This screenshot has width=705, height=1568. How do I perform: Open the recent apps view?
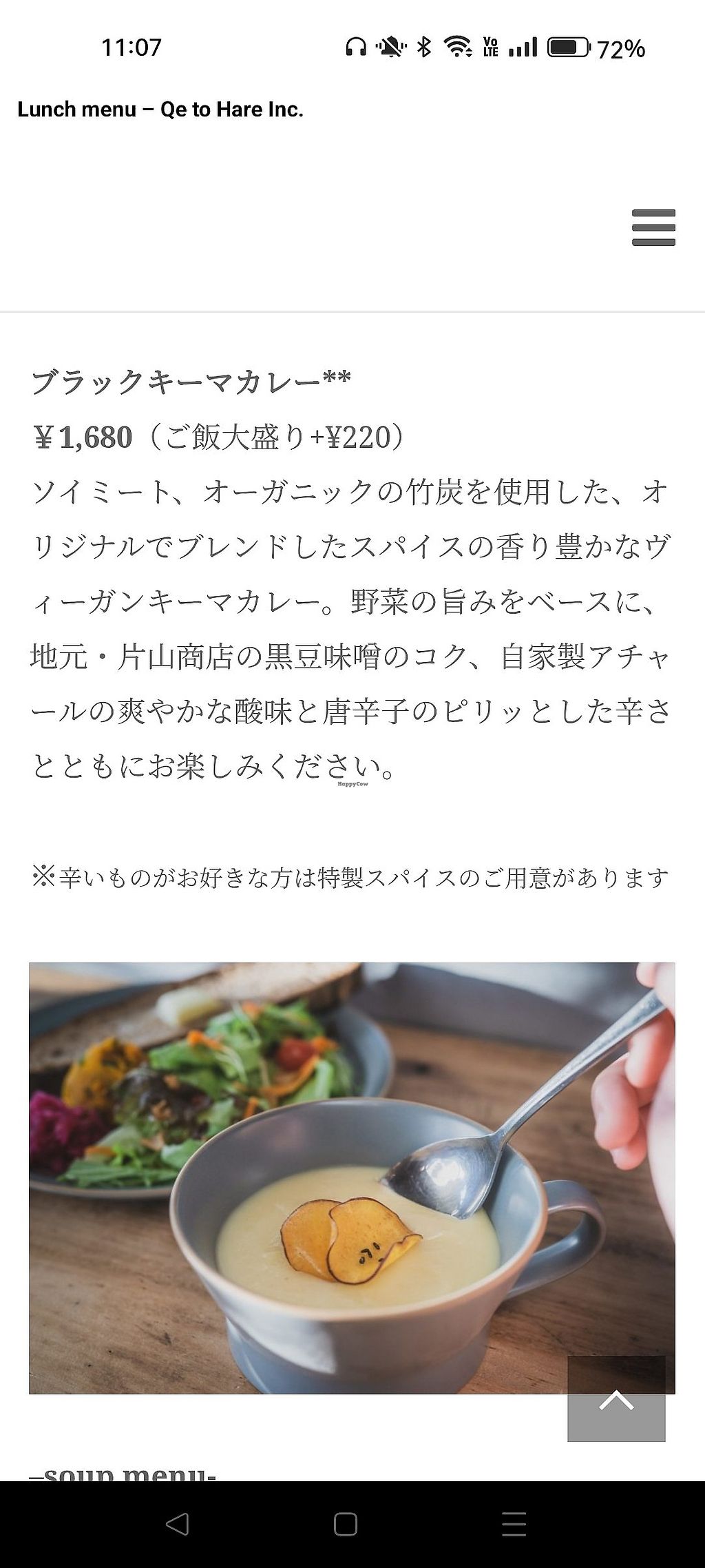click(x=514, y=1525)
